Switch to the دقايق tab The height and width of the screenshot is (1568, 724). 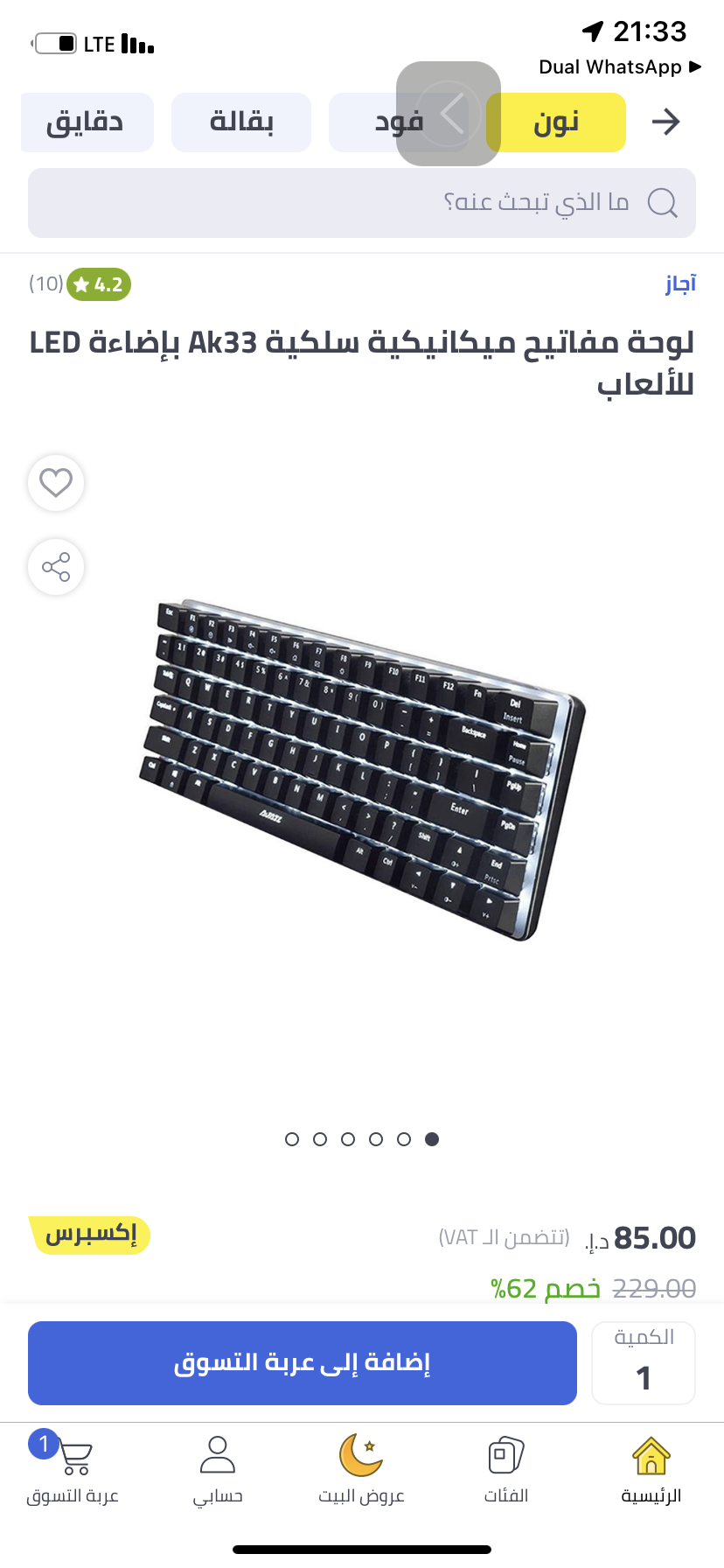point(86,122)
